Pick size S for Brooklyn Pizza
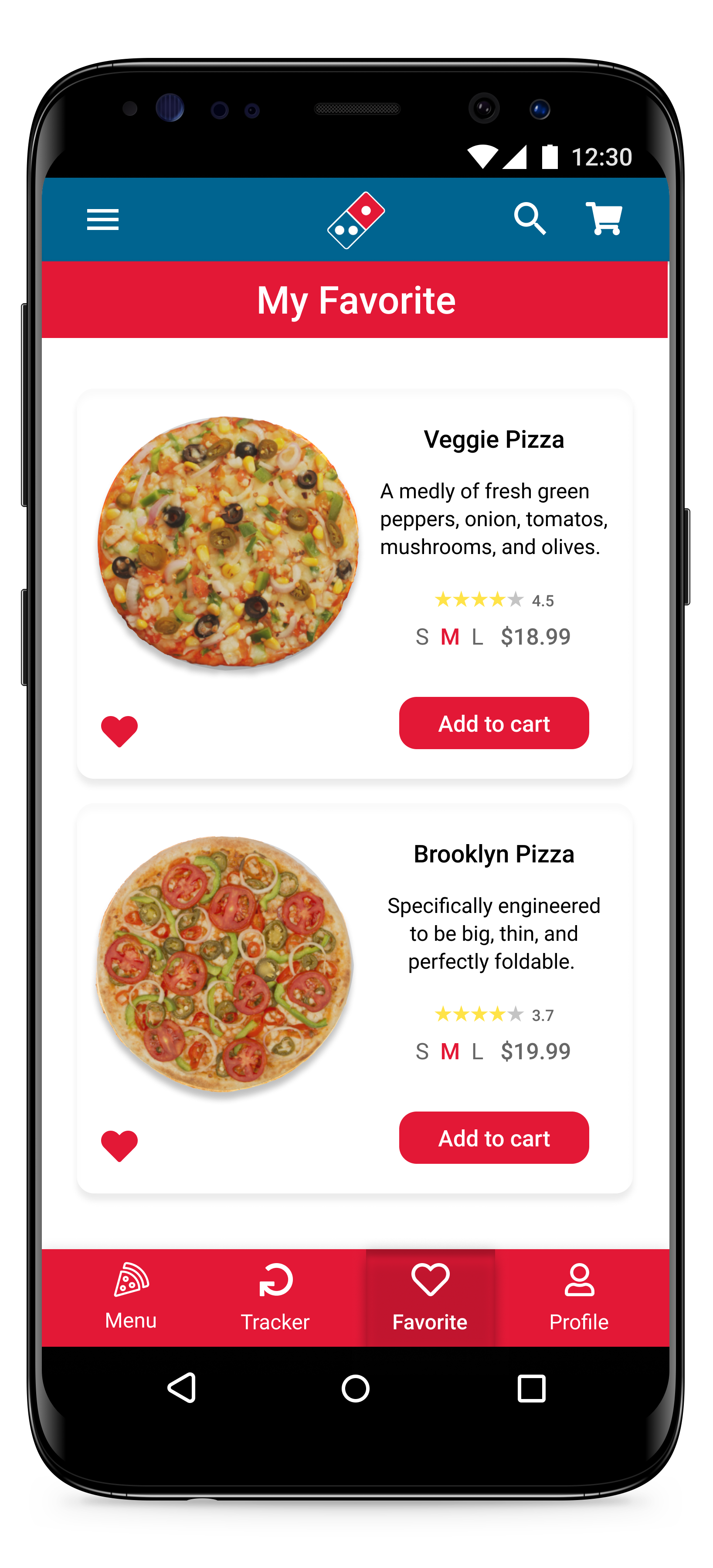 422,1052
